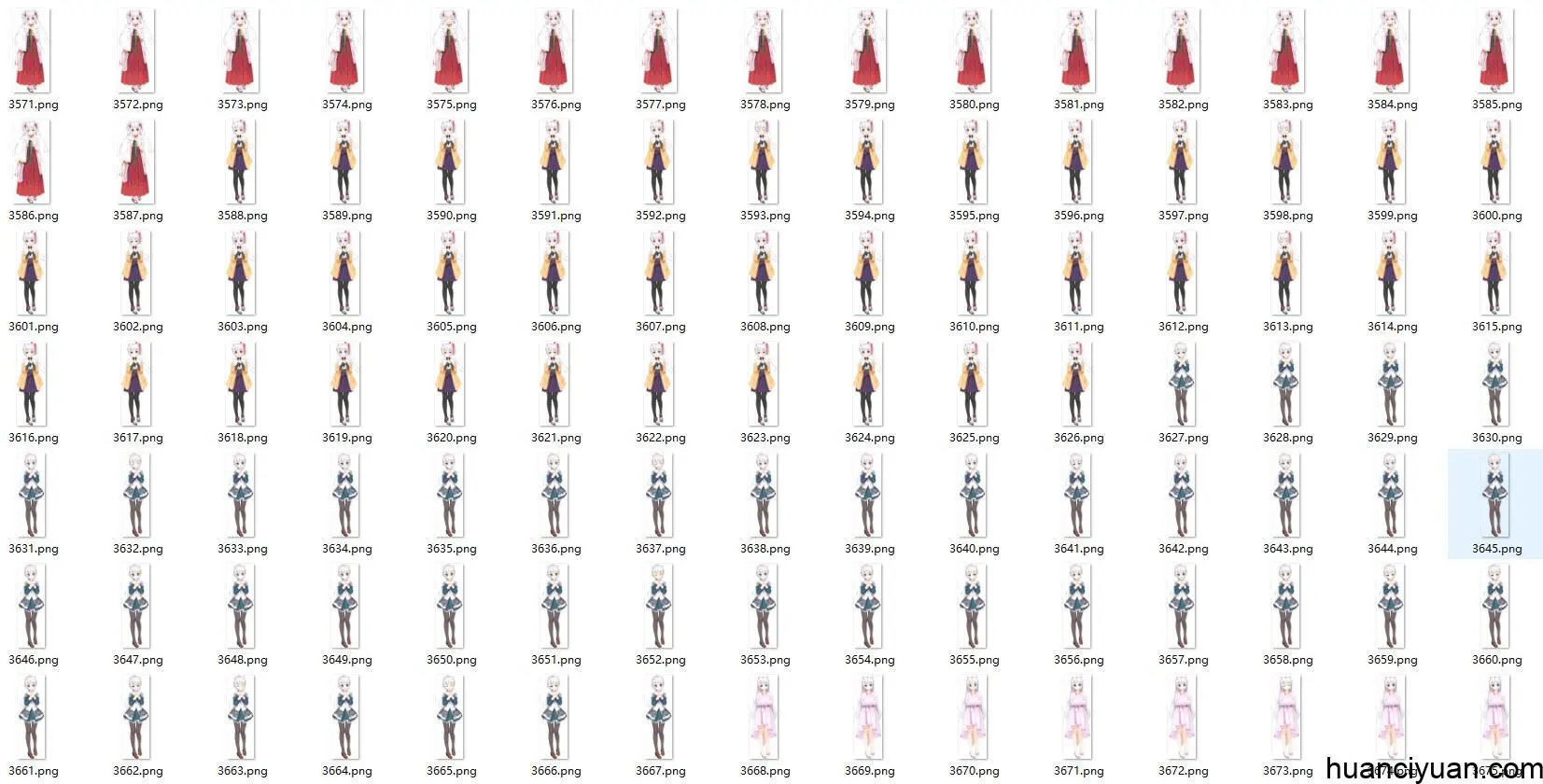
Task: Open the highlighted 3645.png file
Action: point(1496,496)
